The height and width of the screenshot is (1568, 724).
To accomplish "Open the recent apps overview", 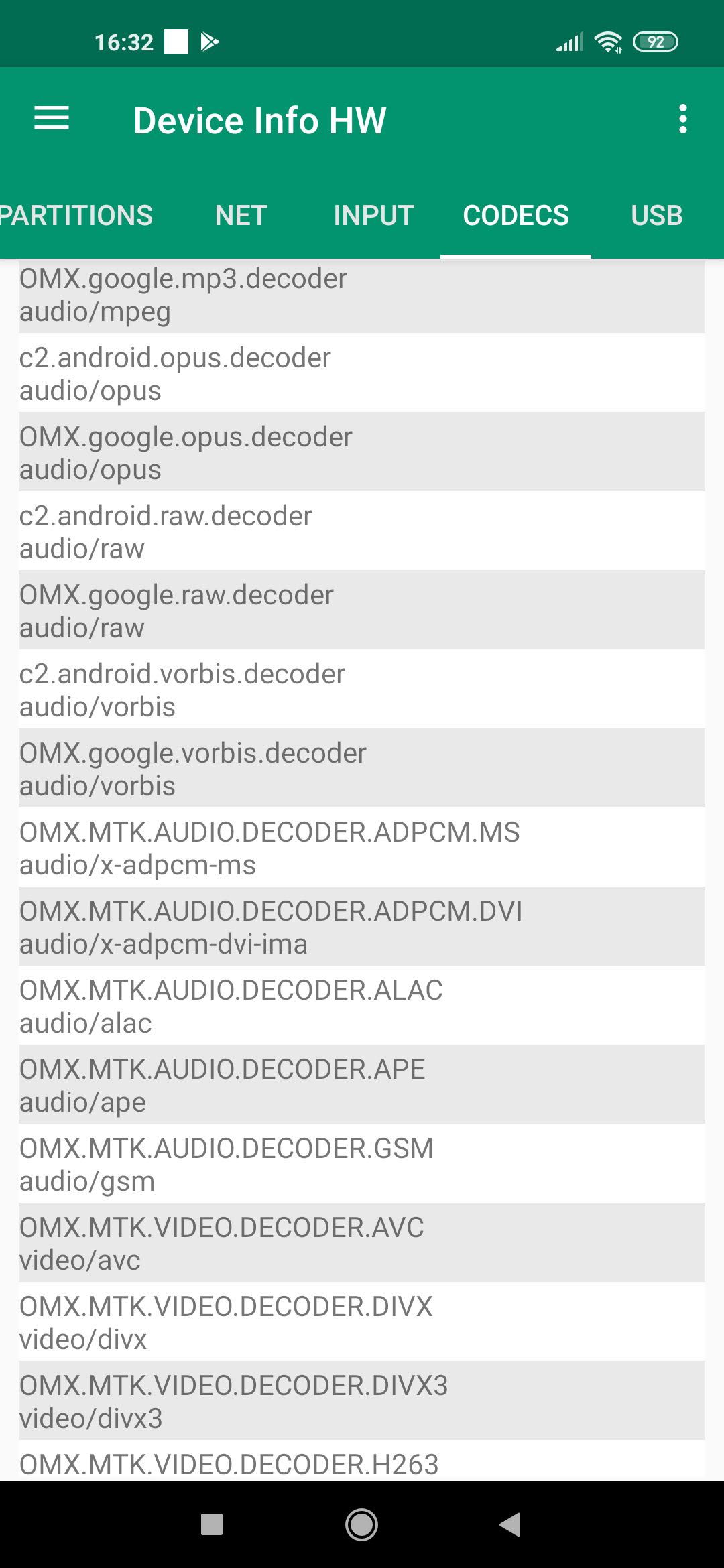I will 212,1524.
